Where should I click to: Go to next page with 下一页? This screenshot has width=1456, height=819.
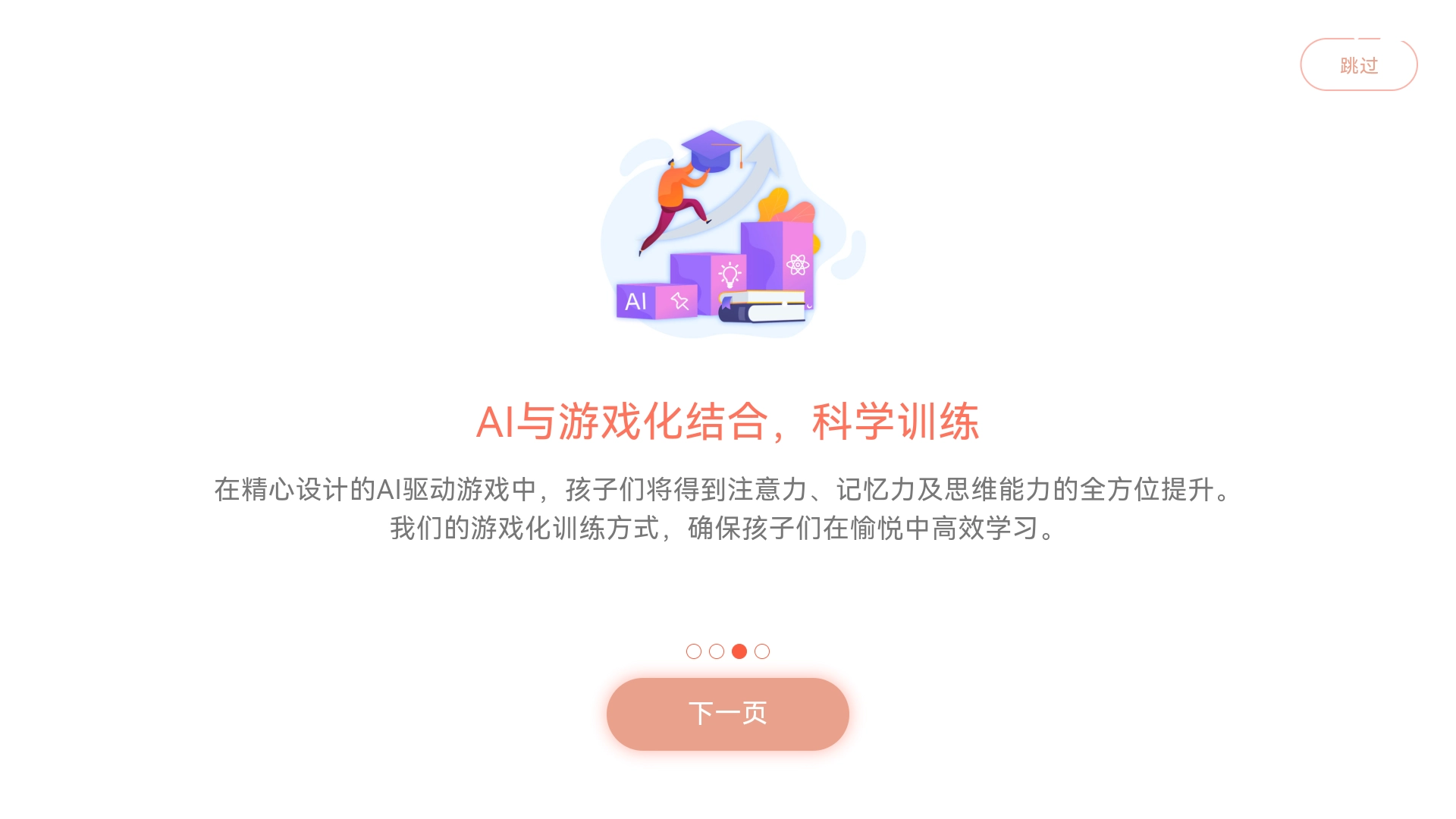727,714
